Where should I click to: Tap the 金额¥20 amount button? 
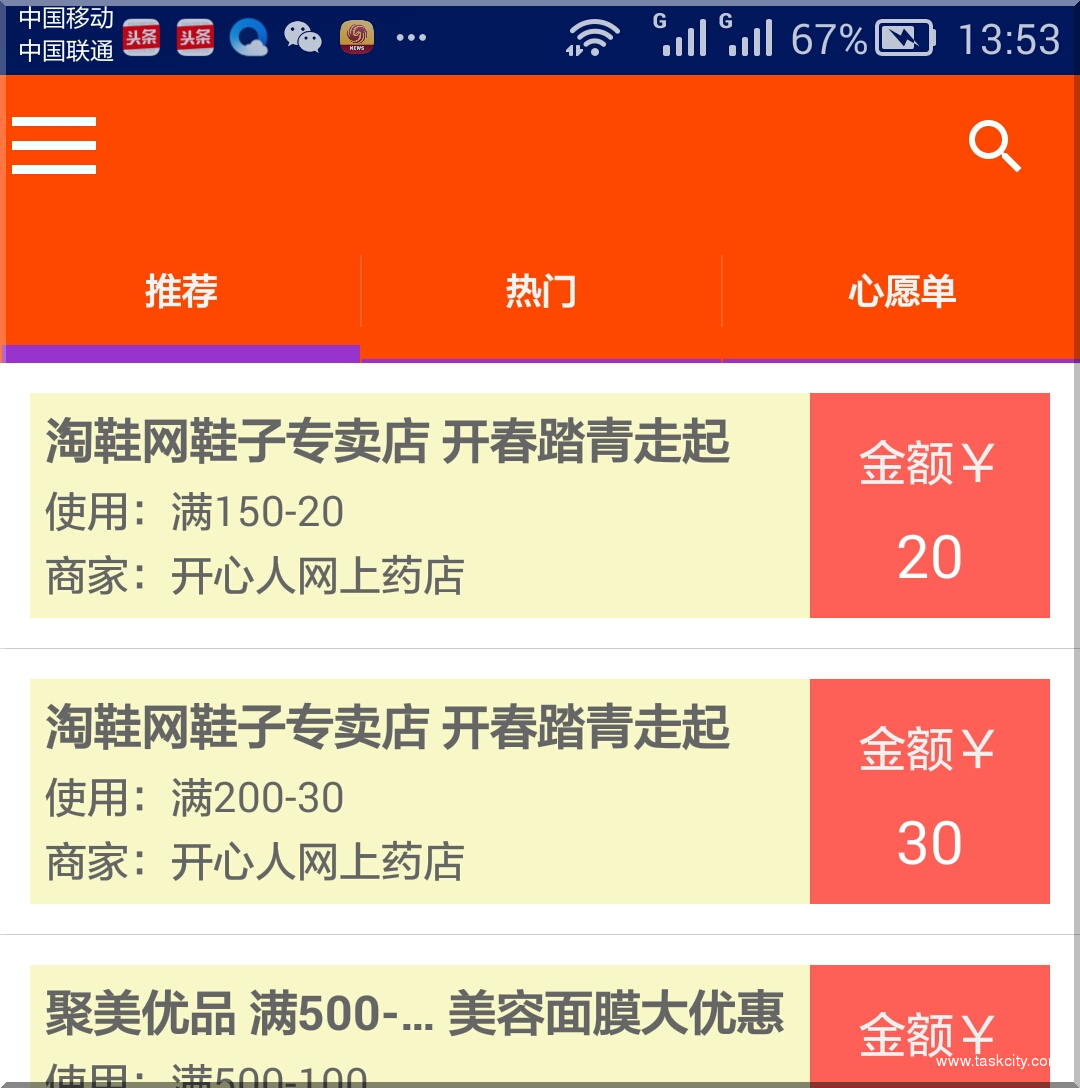tap(929, 506)
